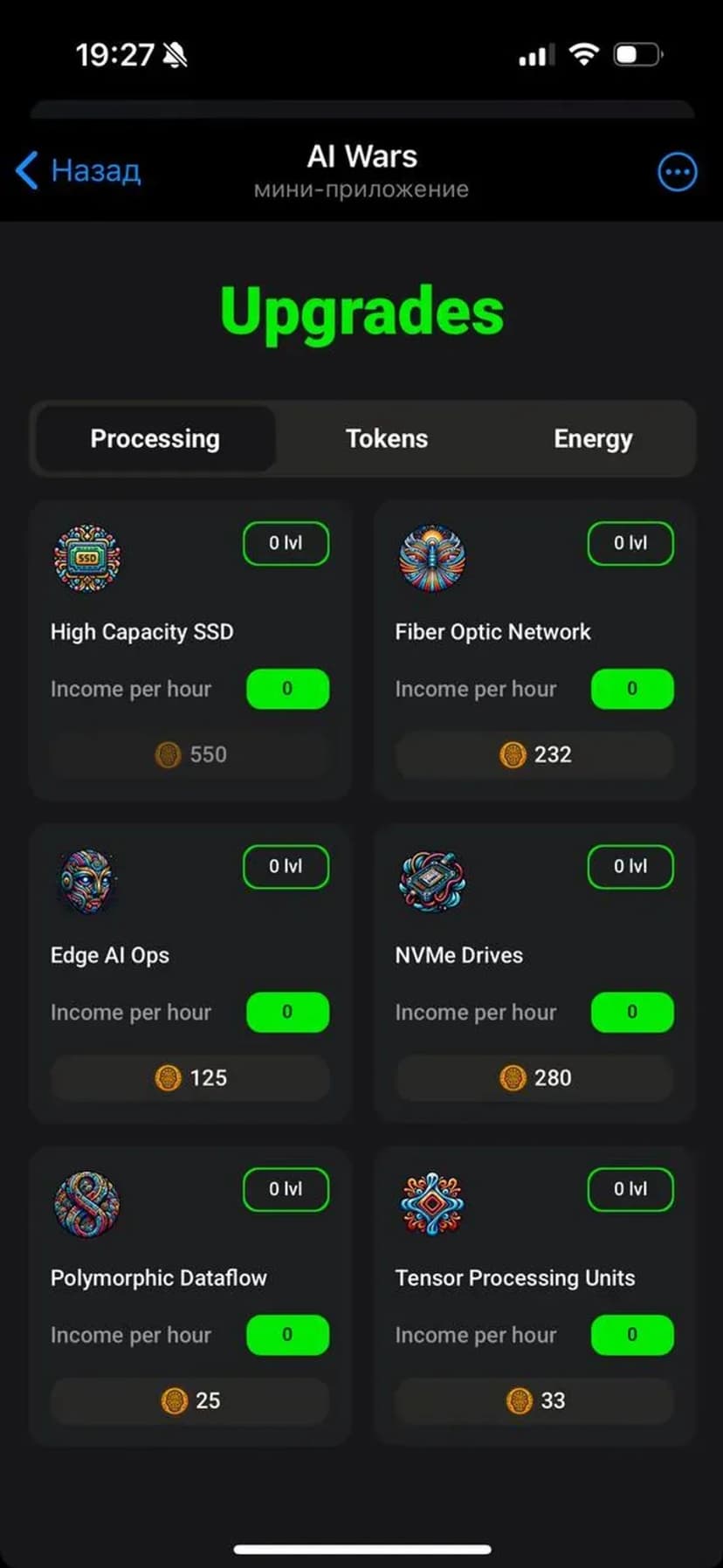This screenshot has width=723, height=1568.
Task: Select the Processing tab
Action: point(155,438)
